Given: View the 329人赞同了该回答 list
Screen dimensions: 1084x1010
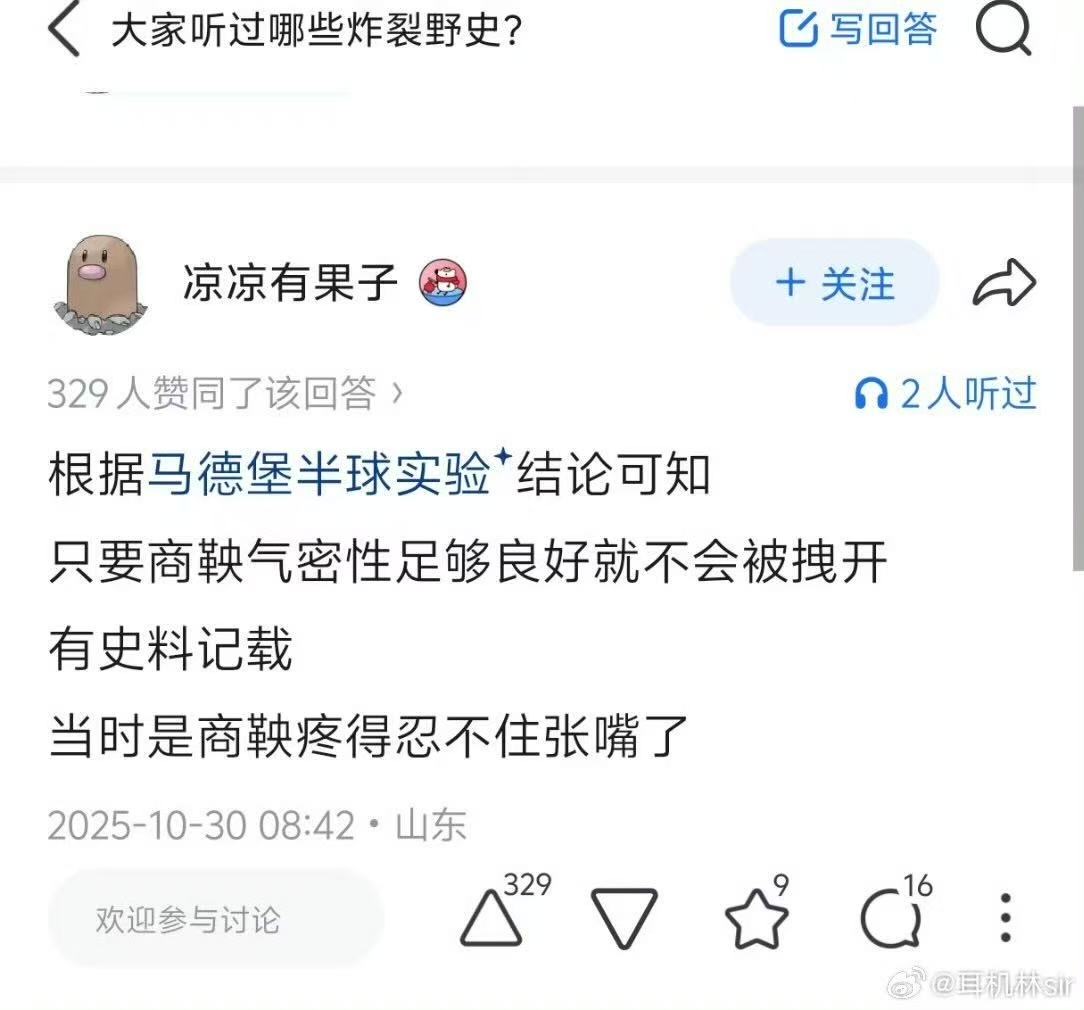Looking at the screenshot, I should 225,393.
